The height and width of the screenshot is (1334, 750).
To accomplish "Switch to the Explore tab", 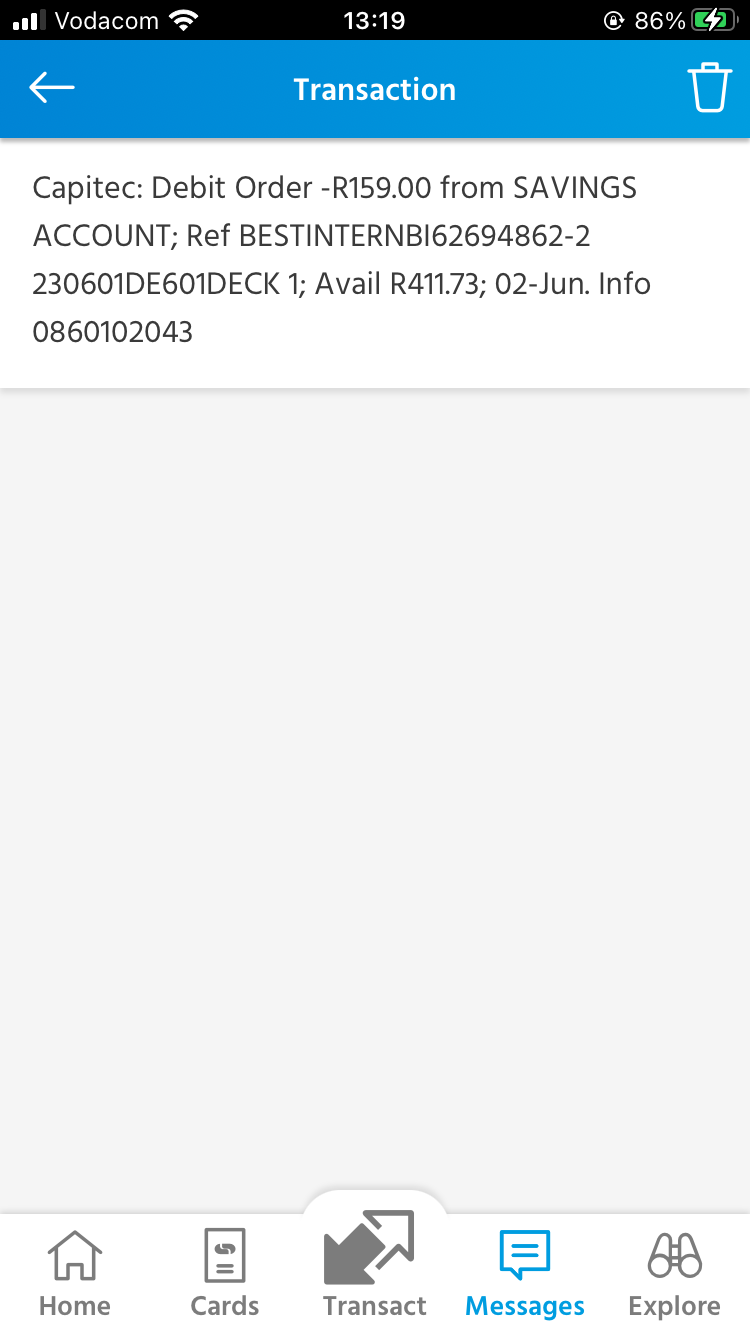I will coord(674,1272).
